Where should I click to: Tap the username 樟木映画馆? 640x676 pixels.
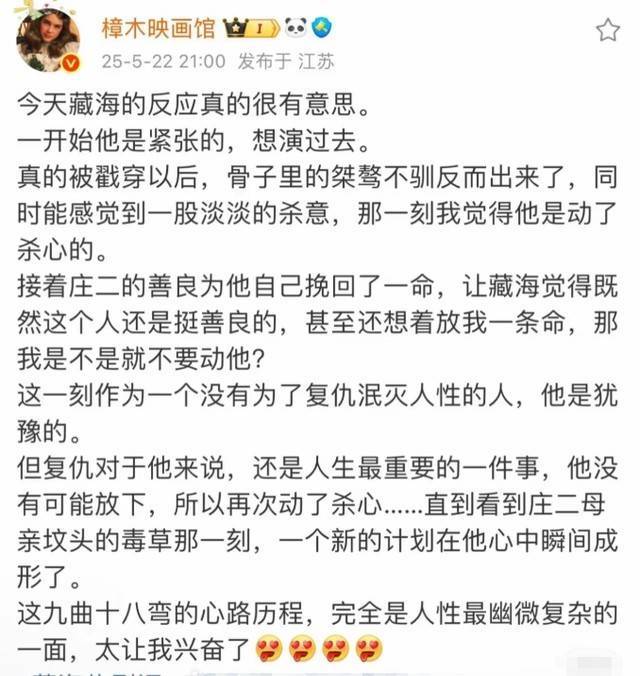158,27
